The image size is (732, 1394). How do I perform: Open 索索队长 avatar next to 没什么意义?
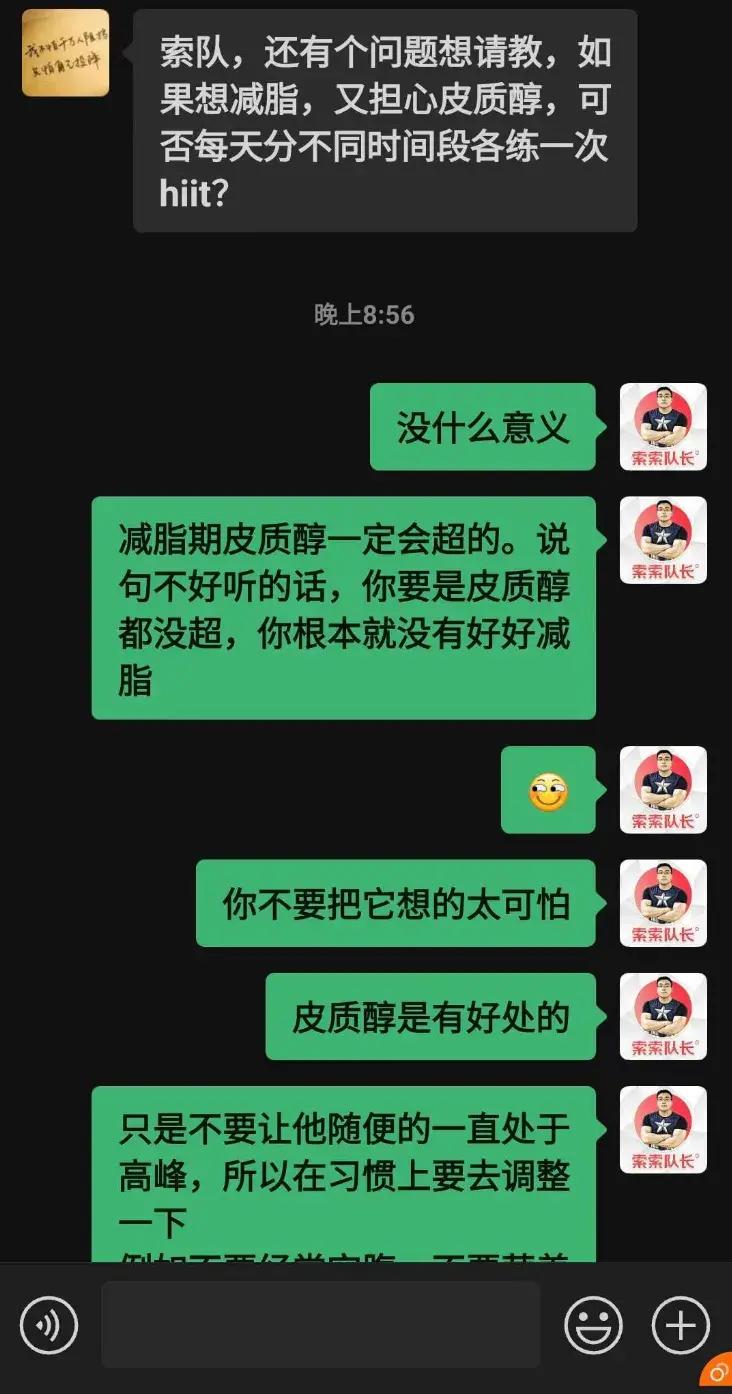(x=663, y=426)
